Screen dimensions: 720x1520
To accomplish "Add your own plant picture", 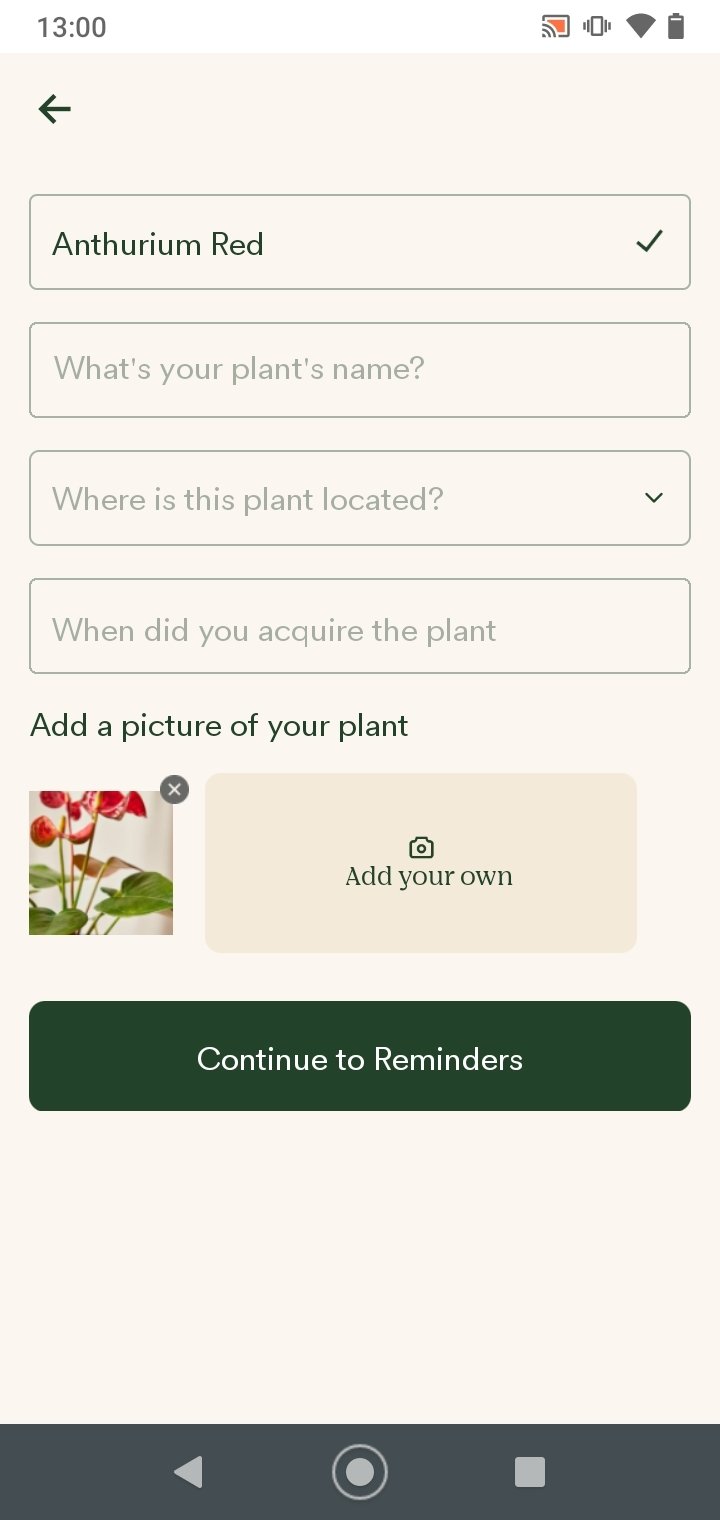I will (x=421, y=863).
